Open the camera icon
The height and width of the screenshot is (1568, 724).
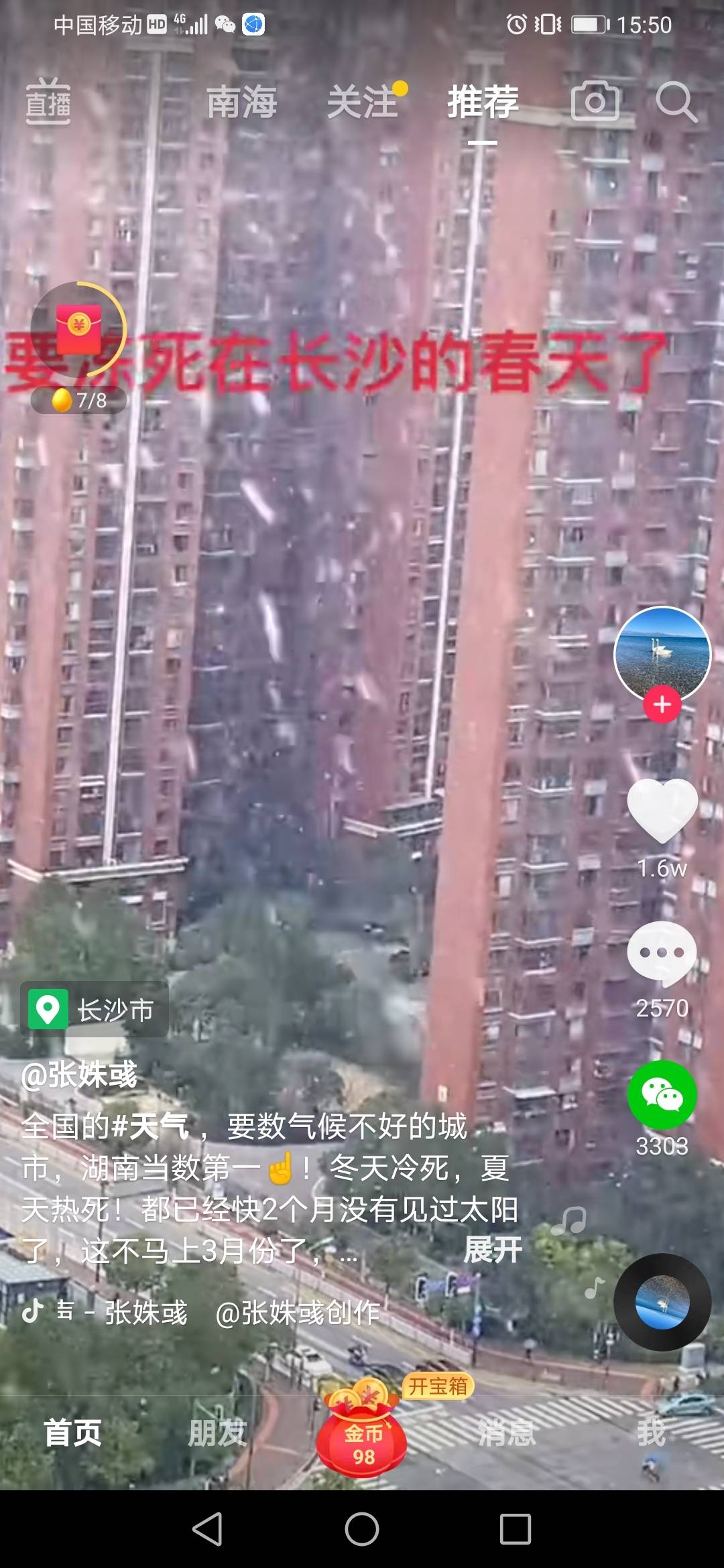[595, 101]
